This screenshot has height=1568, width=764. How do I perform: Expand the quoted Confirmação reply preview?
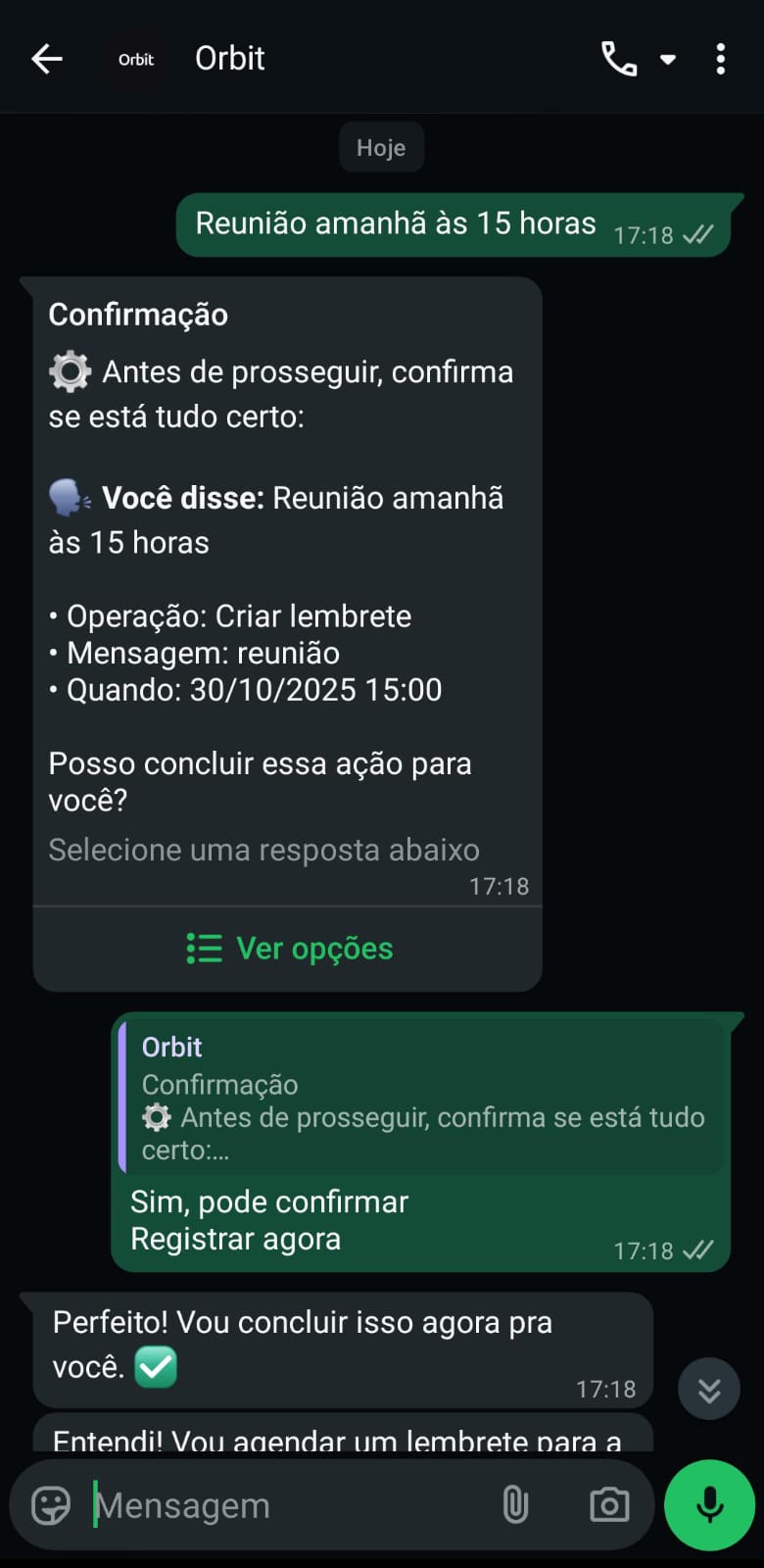pyautogui.click(x=421, y=1098)
